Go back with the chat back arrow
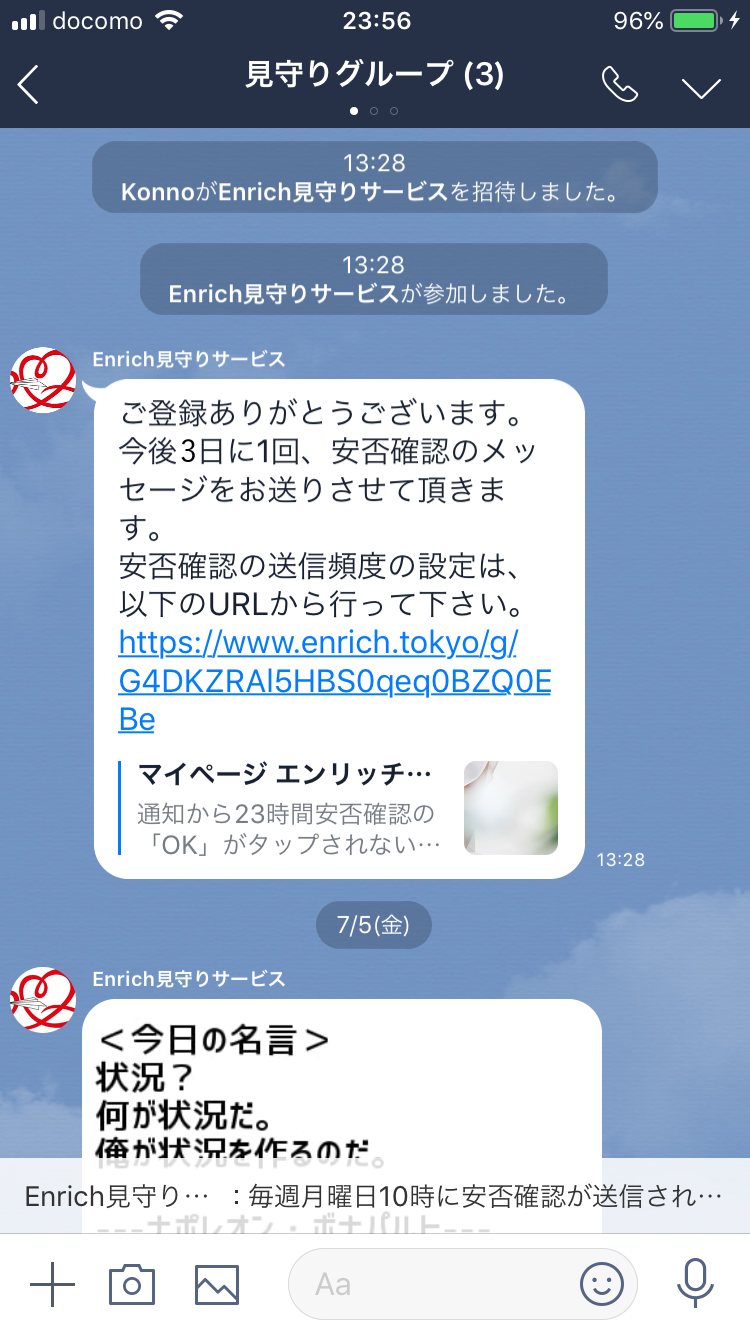750x1334 pixels. coord(28,85)
